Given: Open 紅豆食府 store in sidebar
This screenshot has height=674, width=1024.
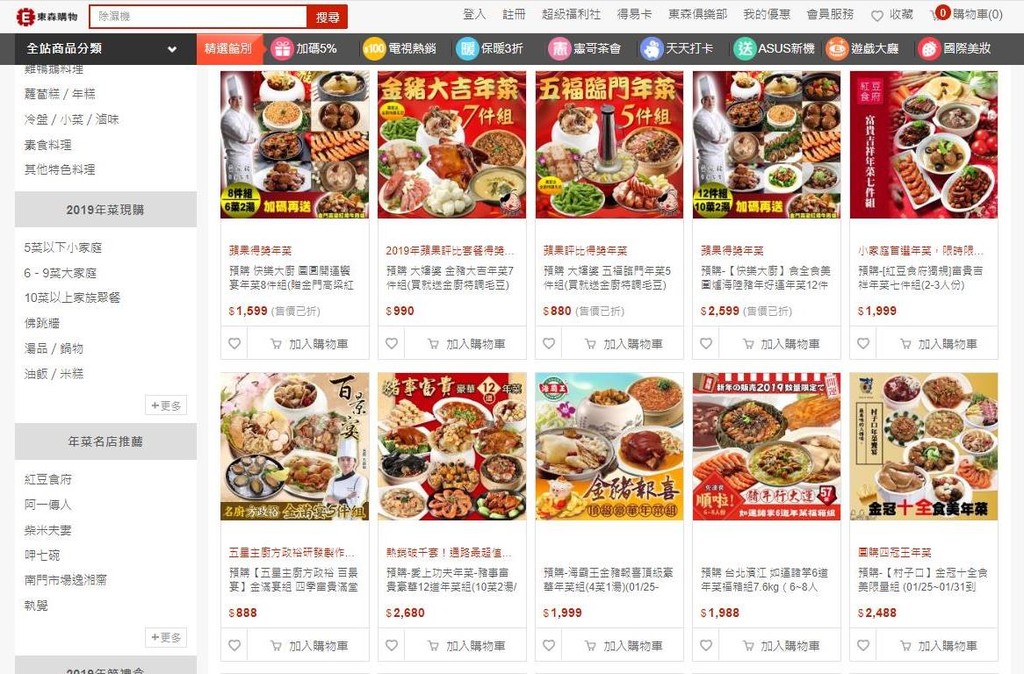Looking at the screenshot, I should pos(48,480).
